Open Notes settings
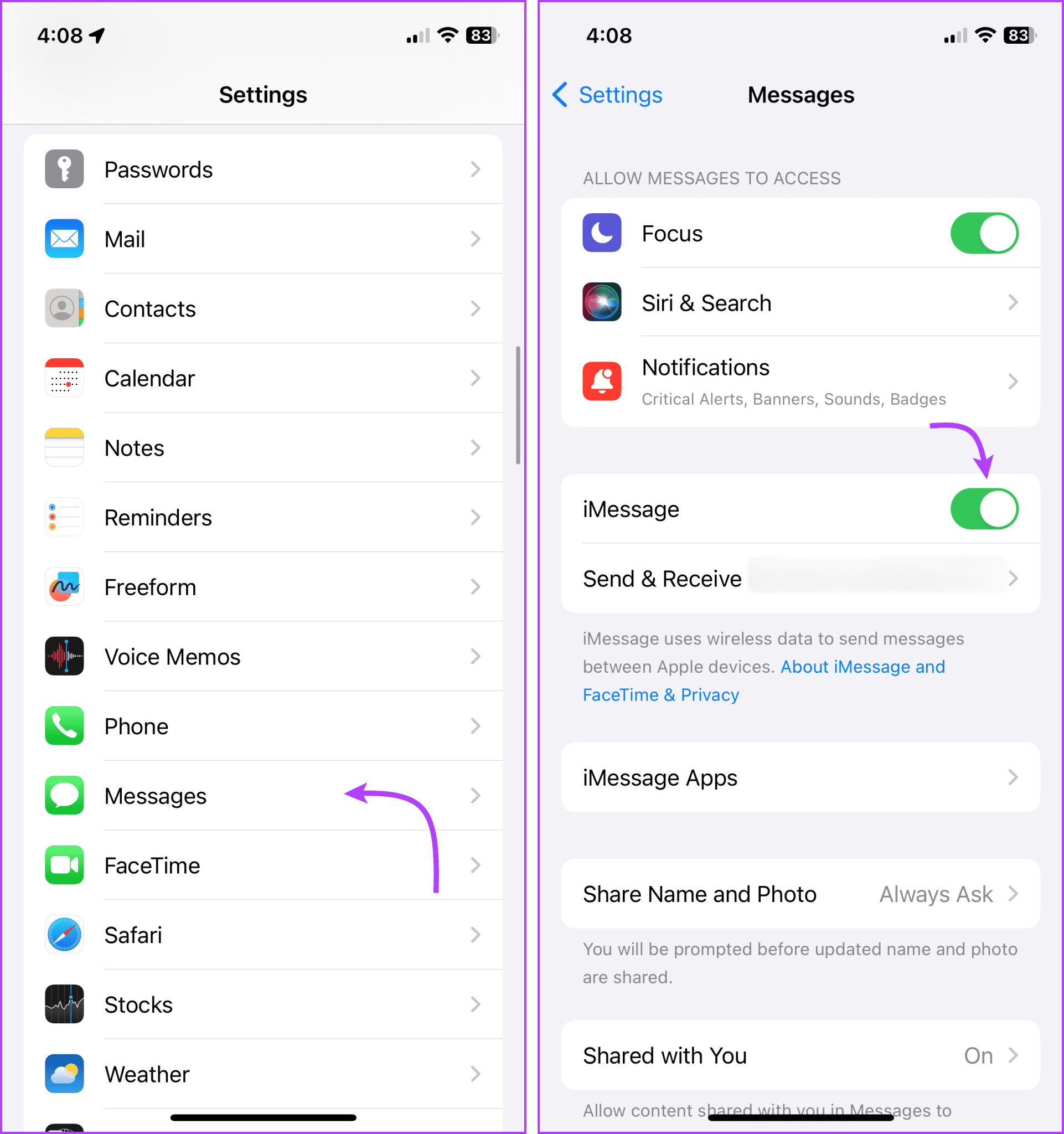 pyautogui.click(x=263, y=448)
